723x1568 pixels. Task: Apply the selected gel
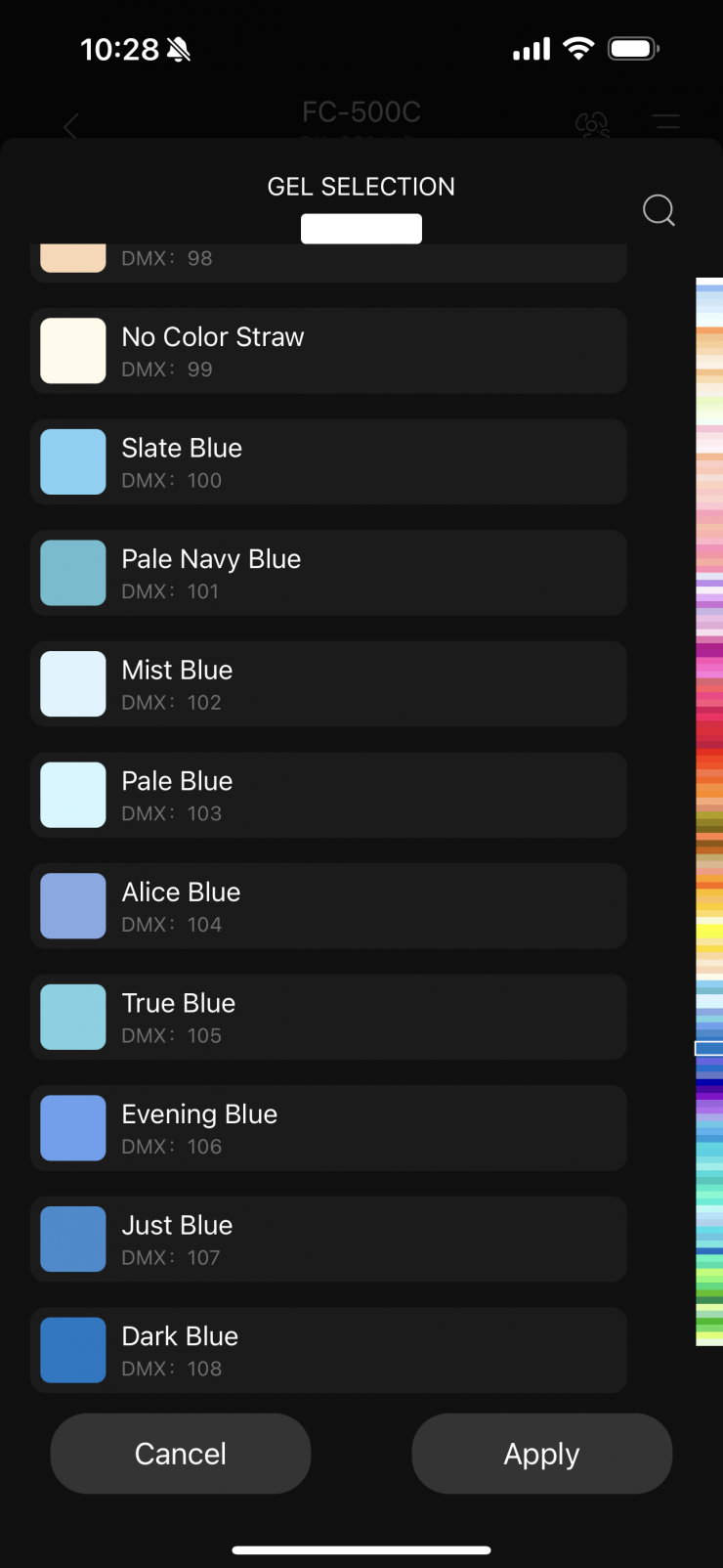(x=541, y=1454)
